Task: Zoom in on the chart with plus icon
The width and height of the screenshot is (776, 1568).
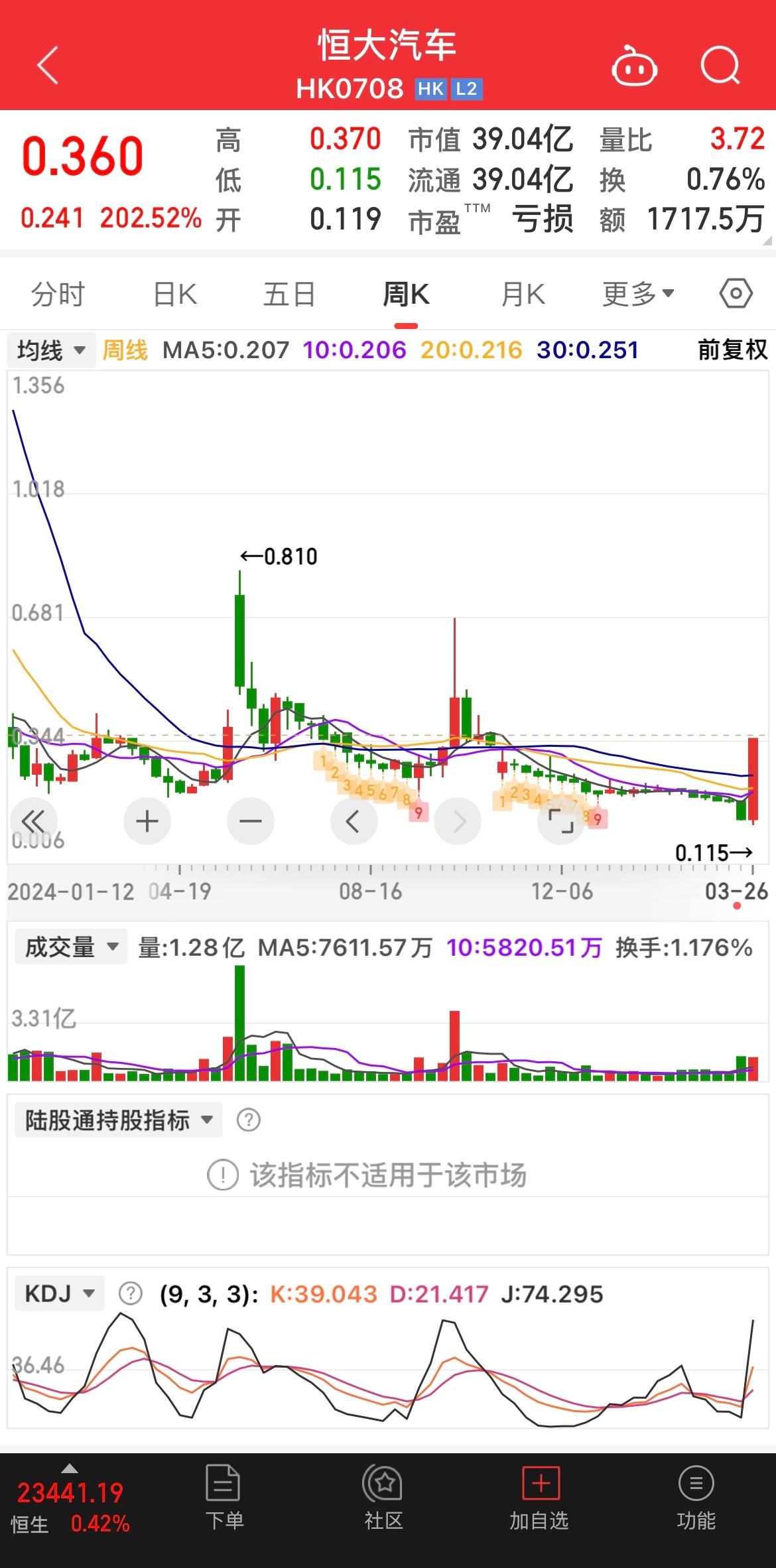Action: coord(147,820)
